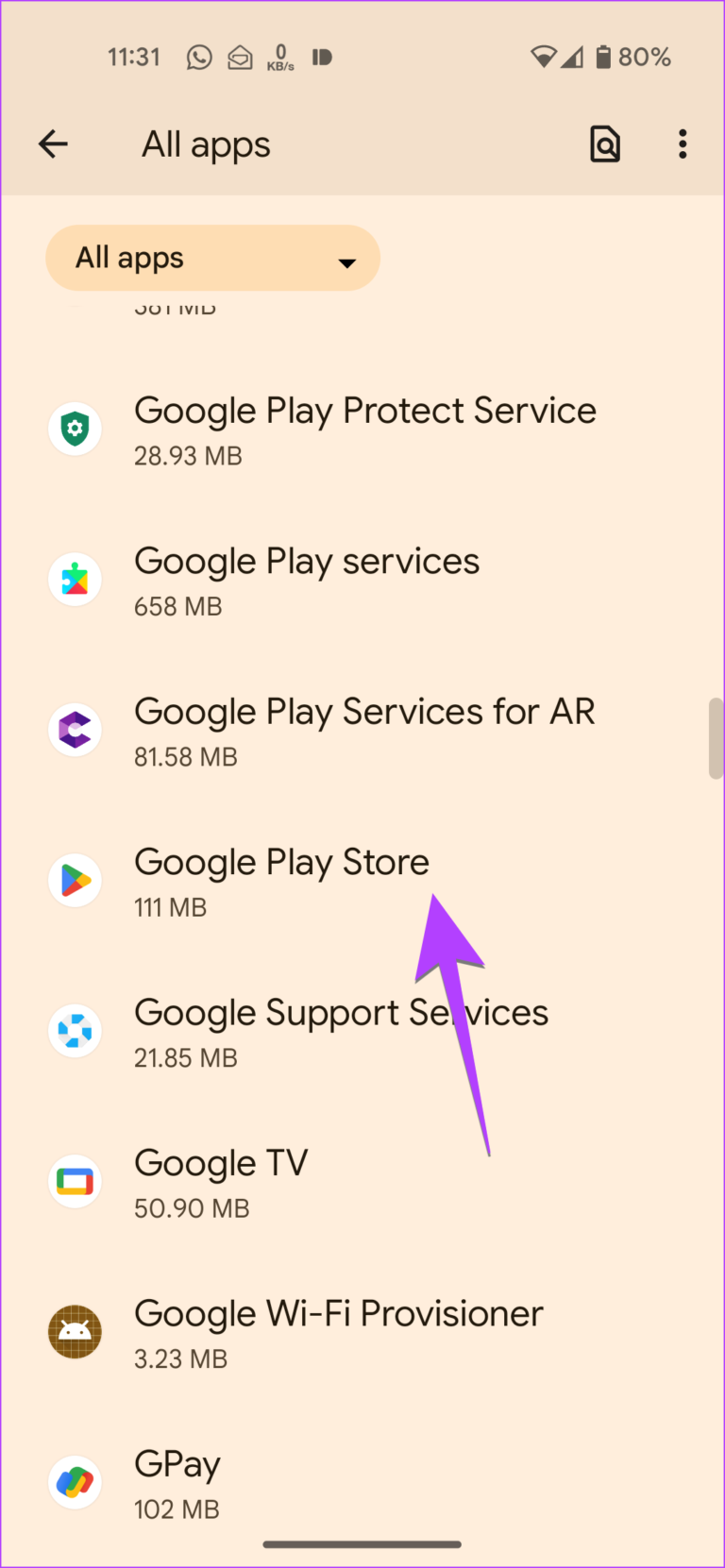Screen dimensions: 725x1568
Task: Go back using the back arrow
Action: (x=53, y=143)
